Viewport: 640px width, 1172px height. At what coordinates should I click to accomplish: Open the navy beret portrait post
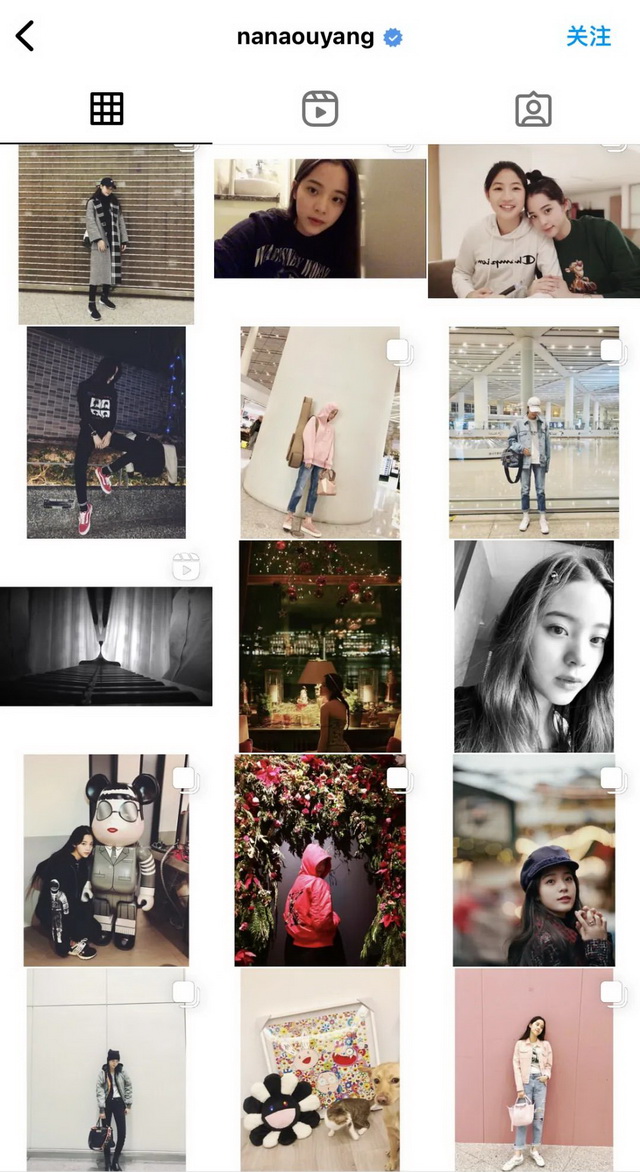click(x=533, y=860)
